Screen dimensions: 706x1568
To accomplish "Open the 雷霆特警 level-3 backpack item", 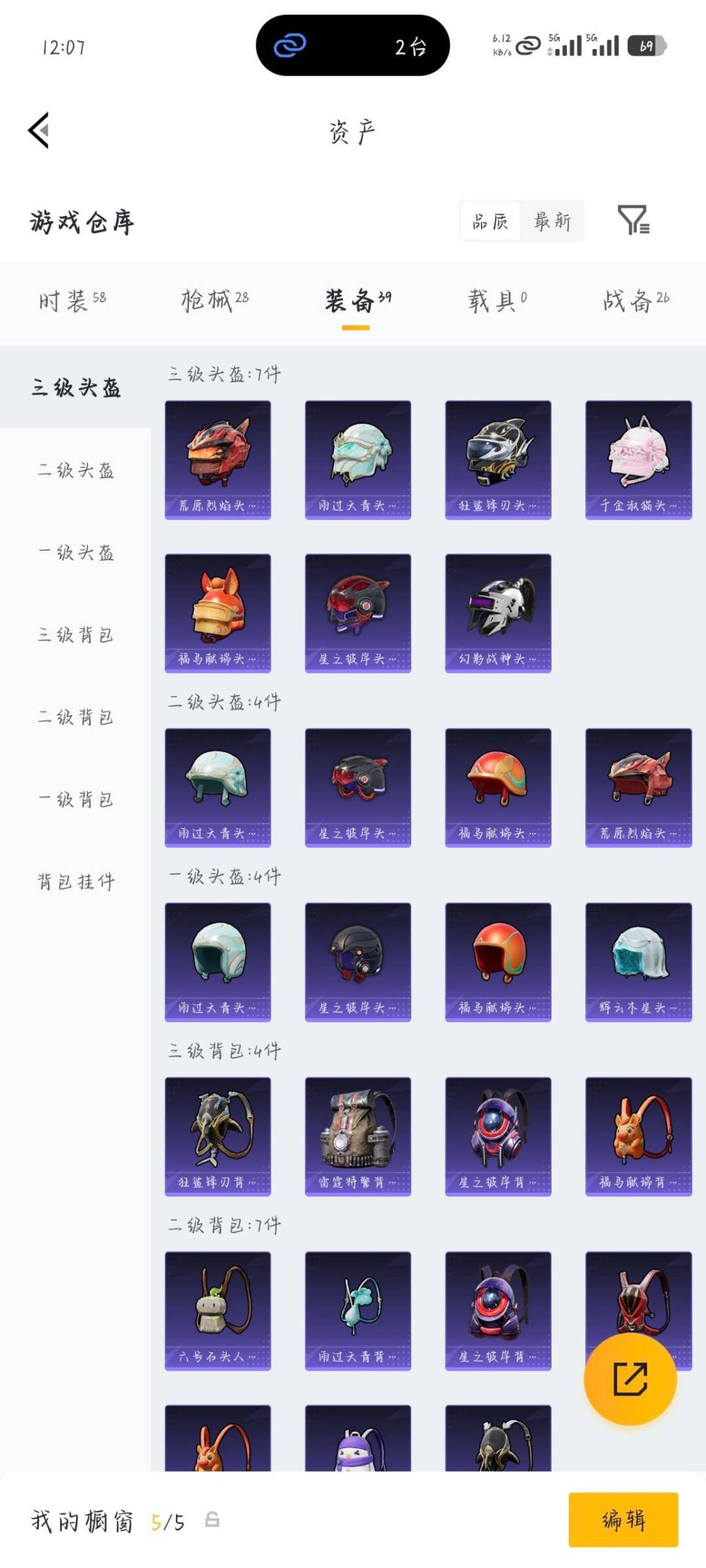I will point(358,1135).
